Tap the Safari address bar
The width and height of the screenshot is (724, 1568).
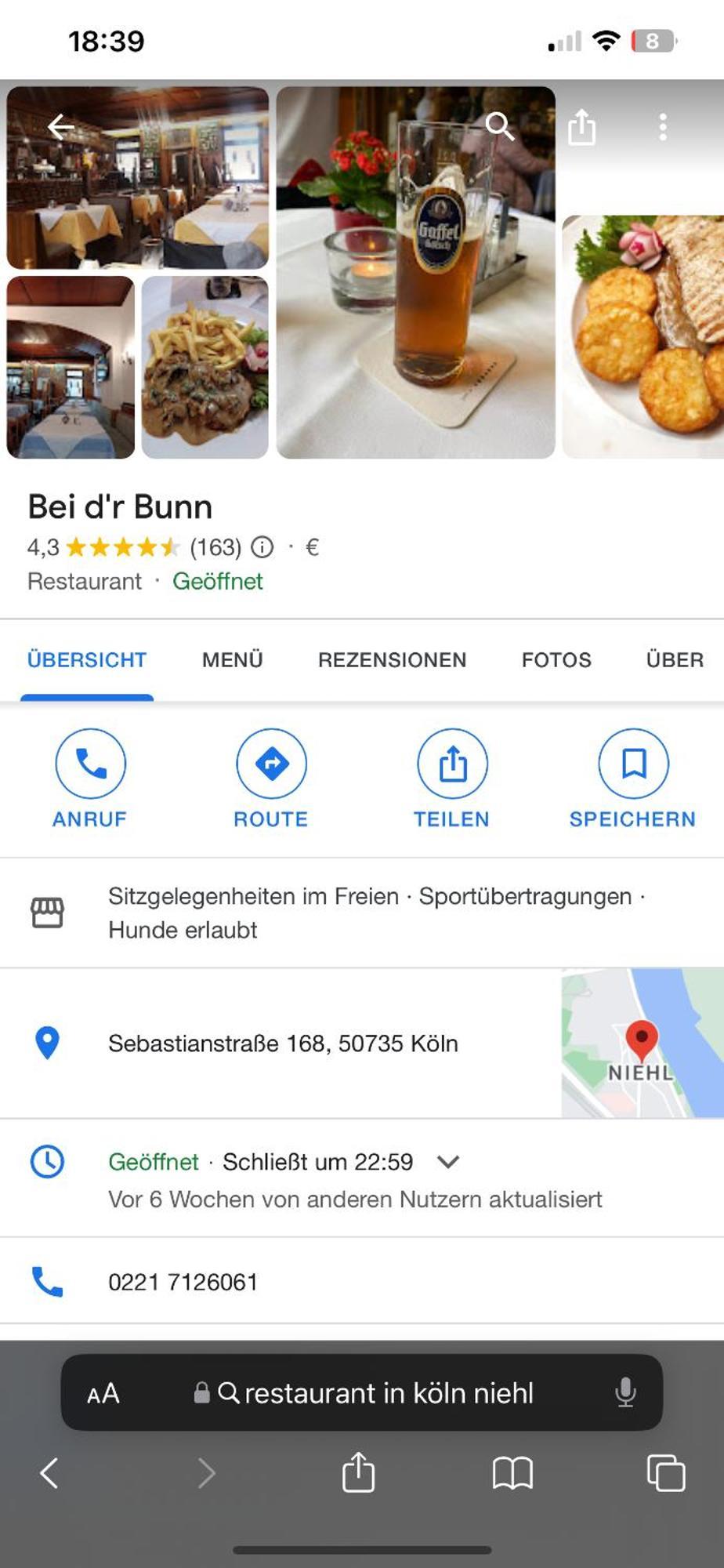pos(376,1393)
